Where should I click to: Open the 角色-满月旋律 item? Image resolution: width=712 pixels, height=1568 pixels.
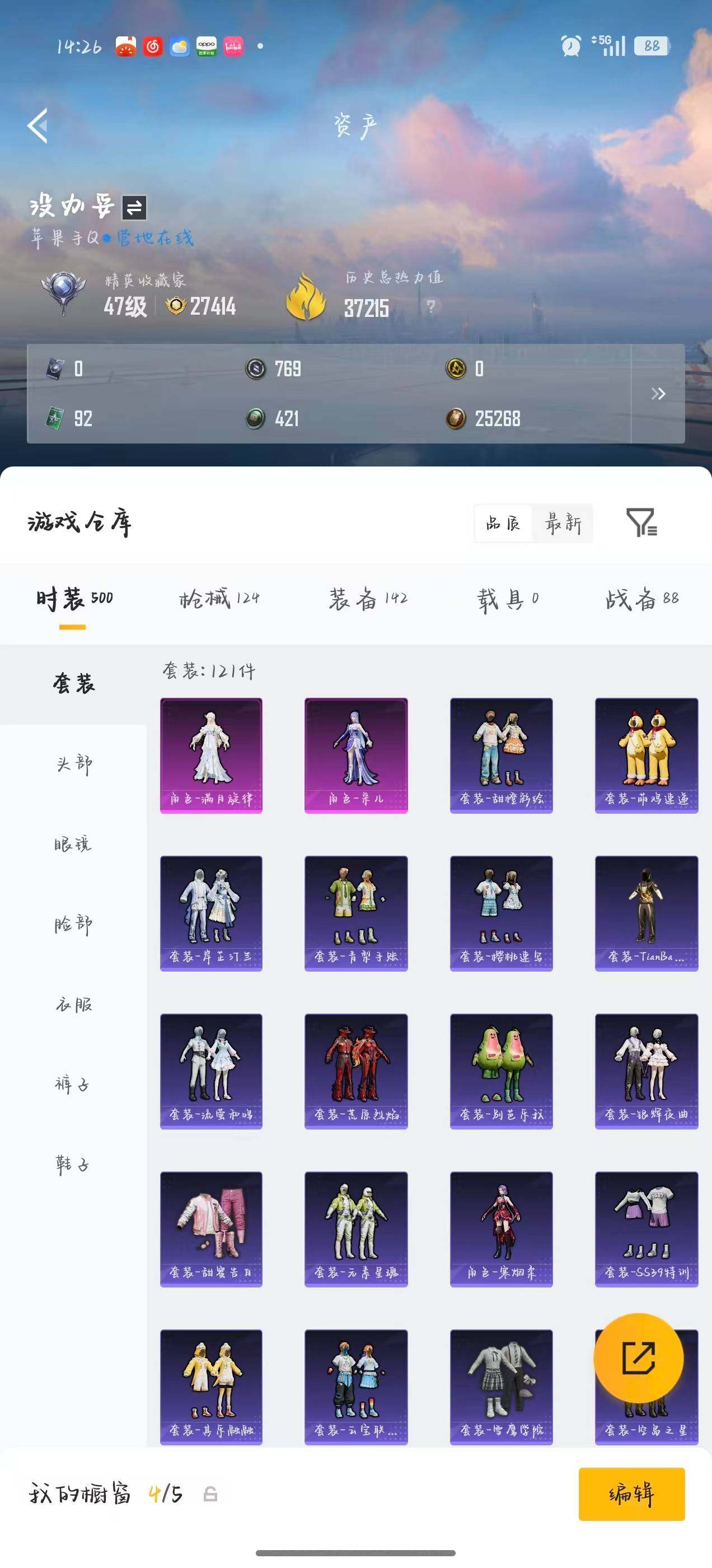(x=211, y=755)
